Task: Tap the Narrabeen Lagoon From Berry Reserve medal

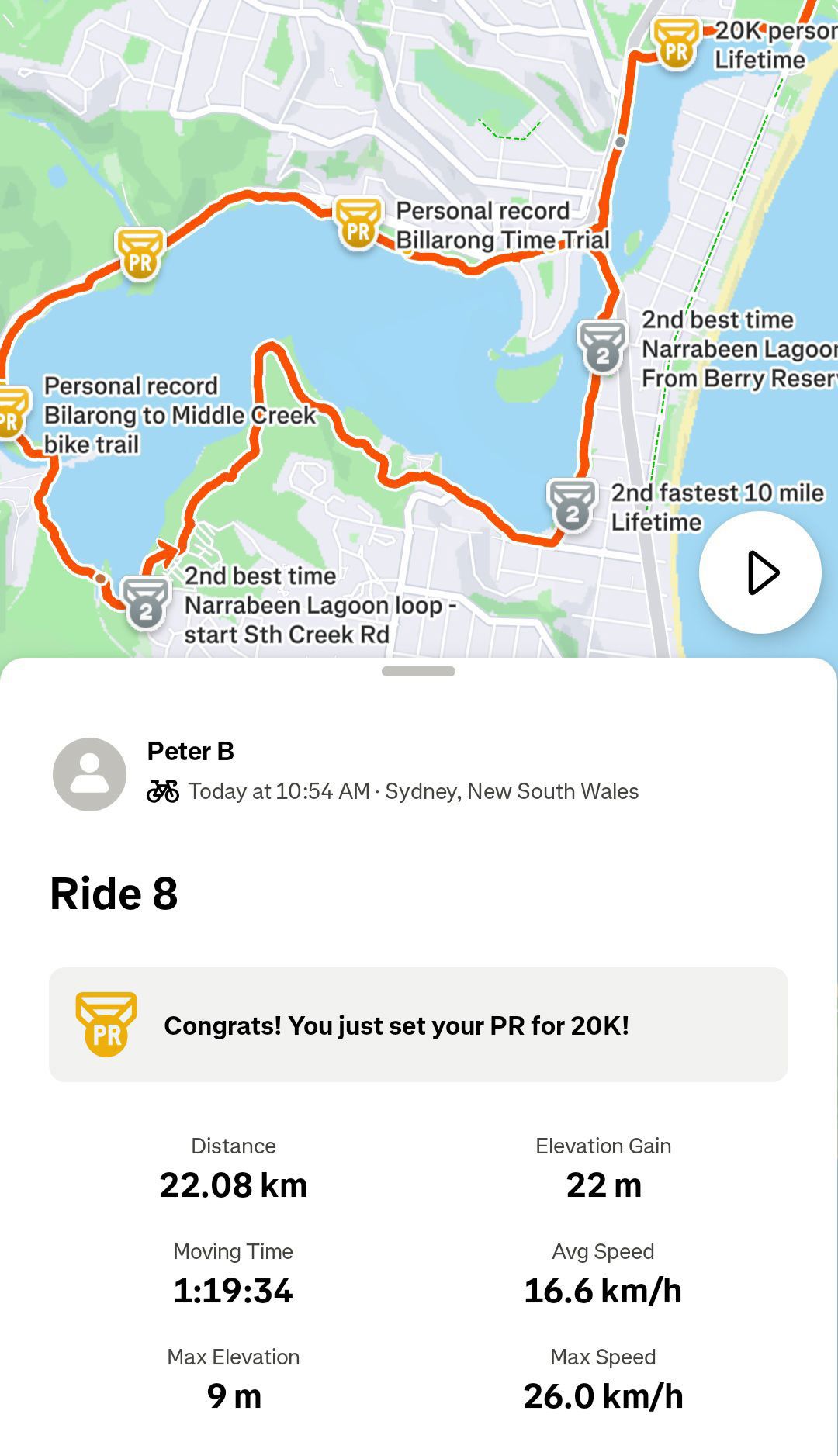Action: coord(602,348)
